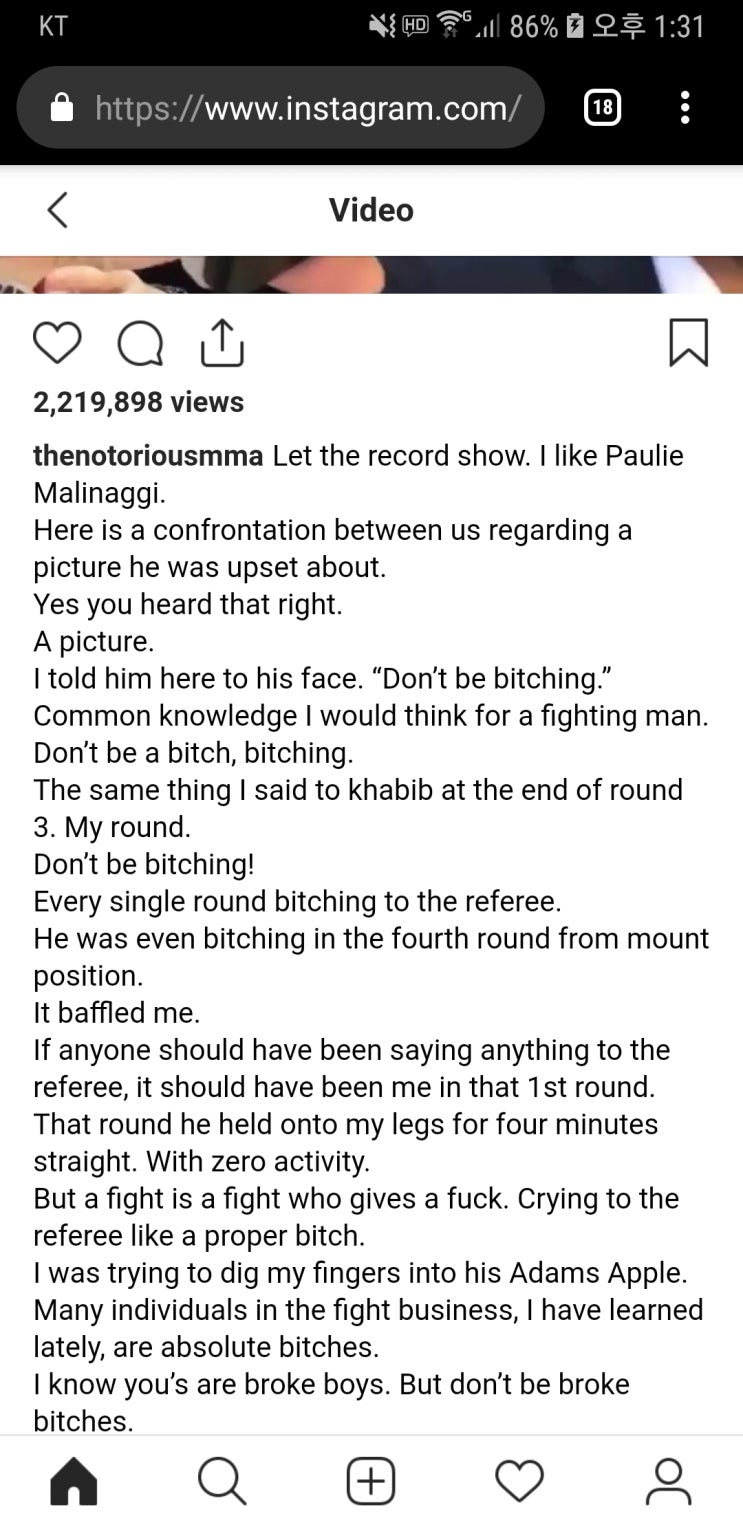This screenshot has width=743, height=1527.
Task: Go to Instagram home feed tab
Action: coord(74,1480)
